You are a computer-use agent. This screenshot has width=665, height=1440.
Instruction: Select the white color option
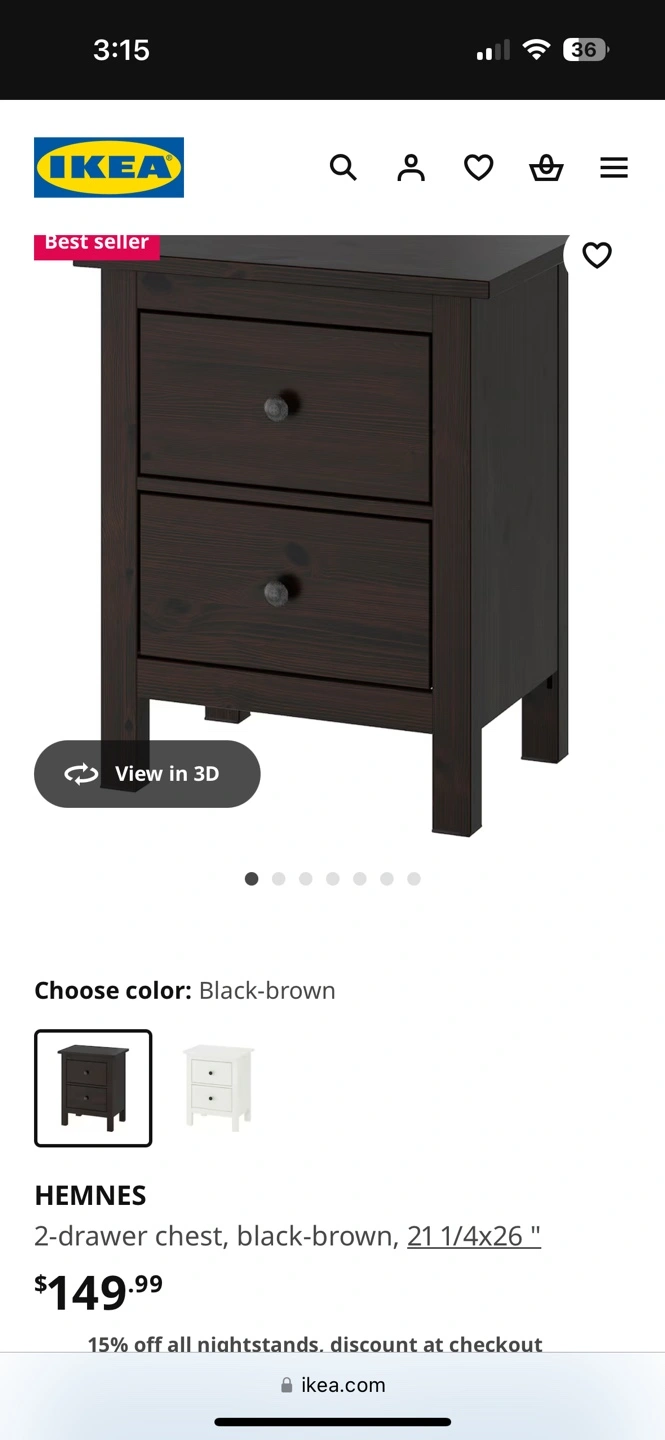(x=218, y=1088)
